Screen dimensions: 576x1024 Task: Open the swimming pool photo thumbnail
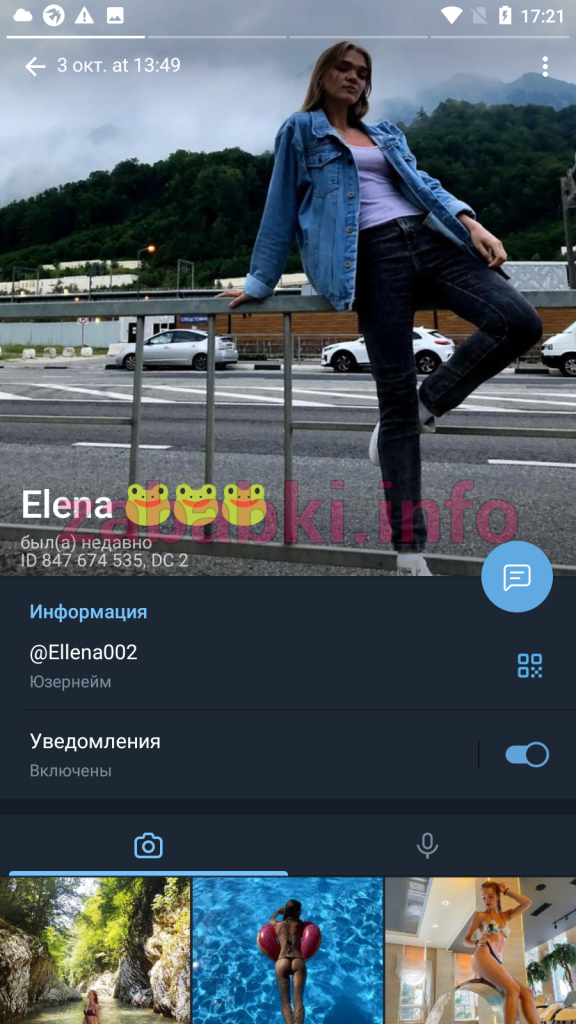(288, 951)
